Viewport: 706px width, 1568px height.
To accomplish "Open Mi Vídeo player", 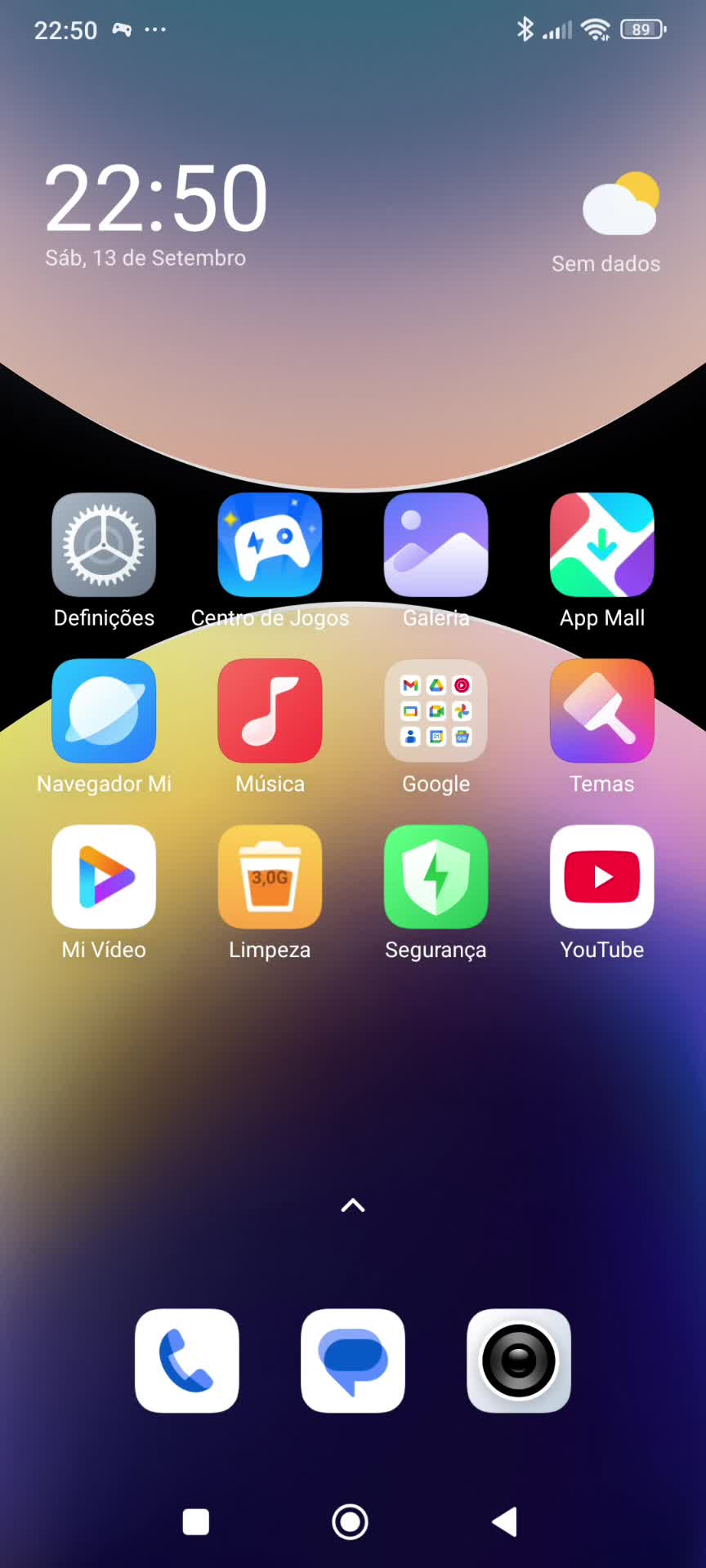I will [104, 876].
